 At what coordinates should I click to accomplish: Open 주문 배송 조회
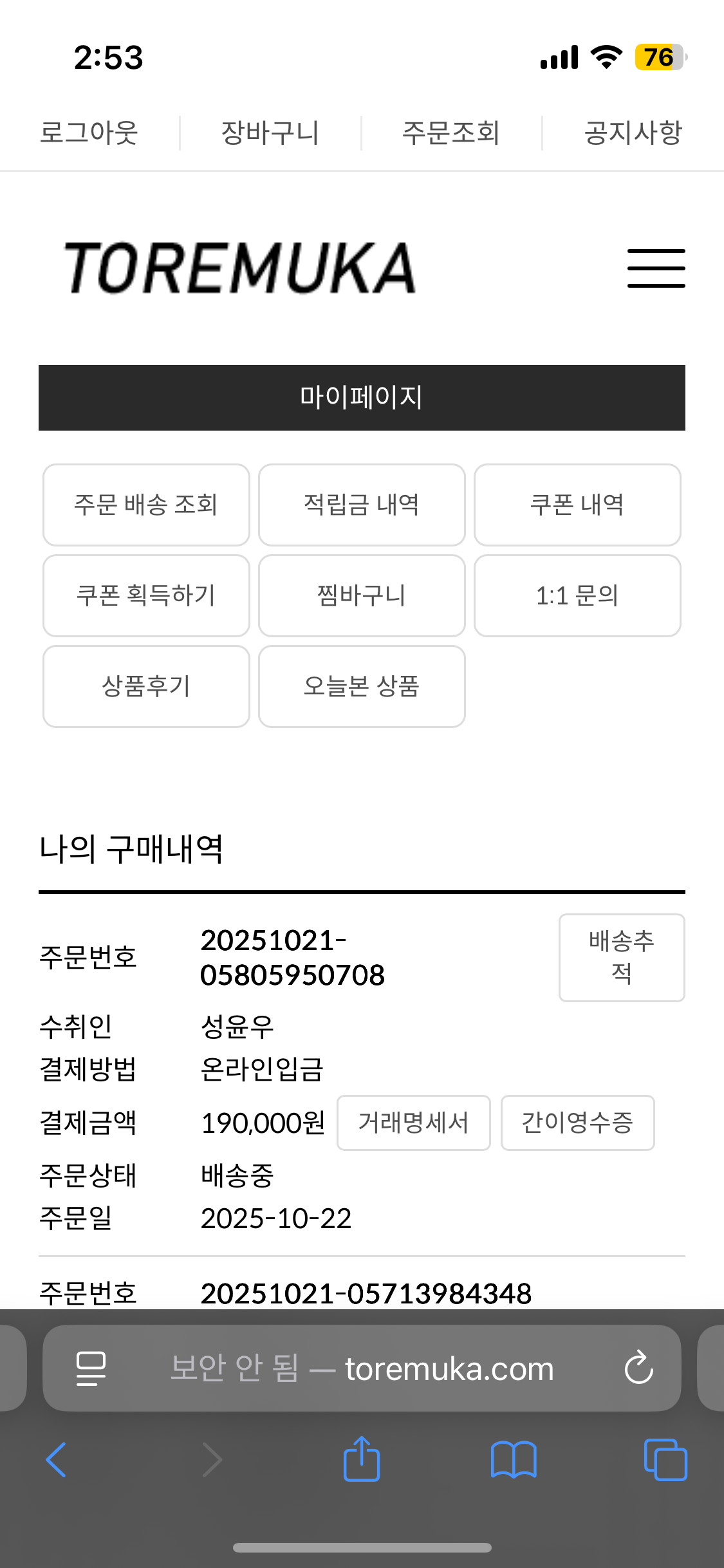146,505
